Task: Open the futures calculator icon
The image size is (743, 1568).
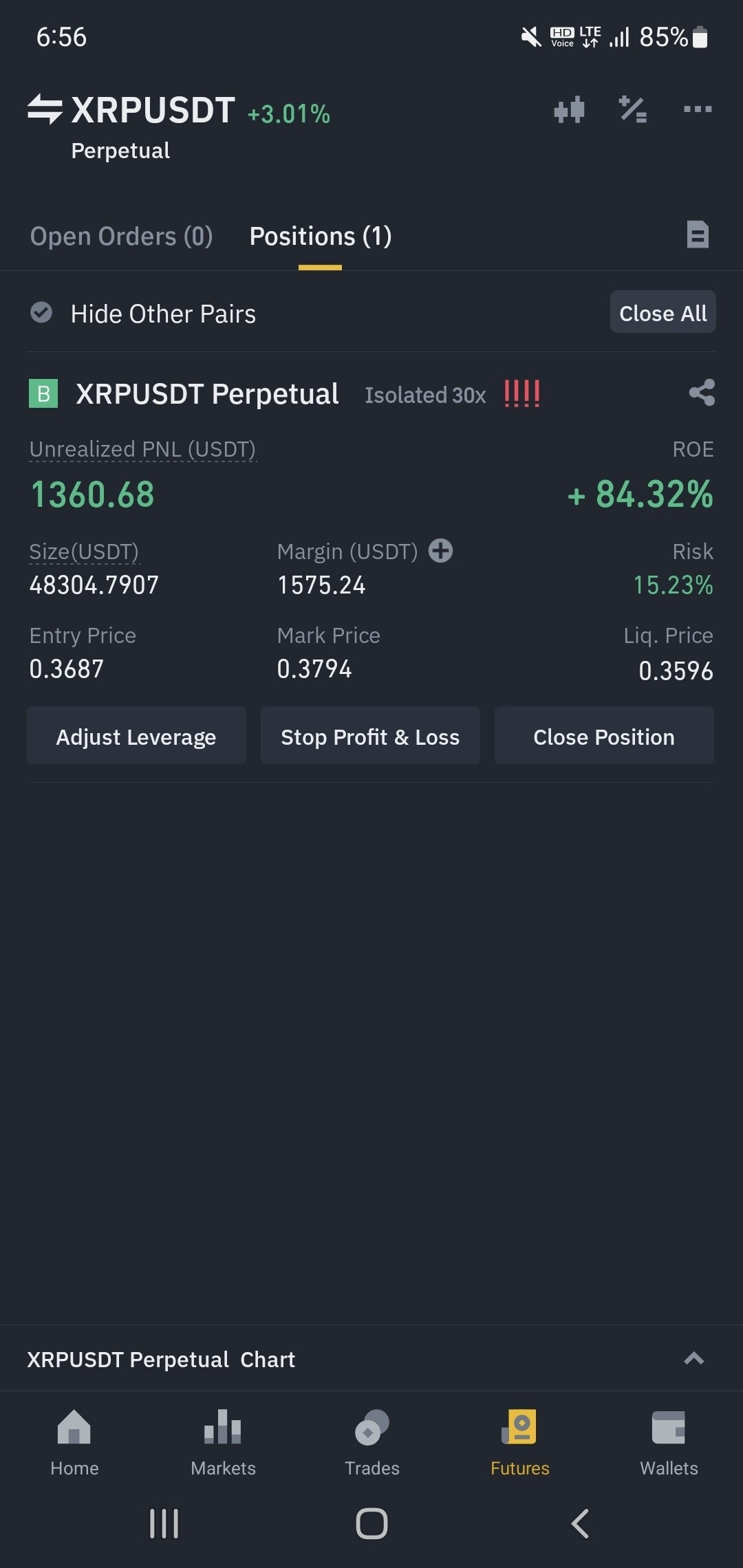Action: point(633,110)
